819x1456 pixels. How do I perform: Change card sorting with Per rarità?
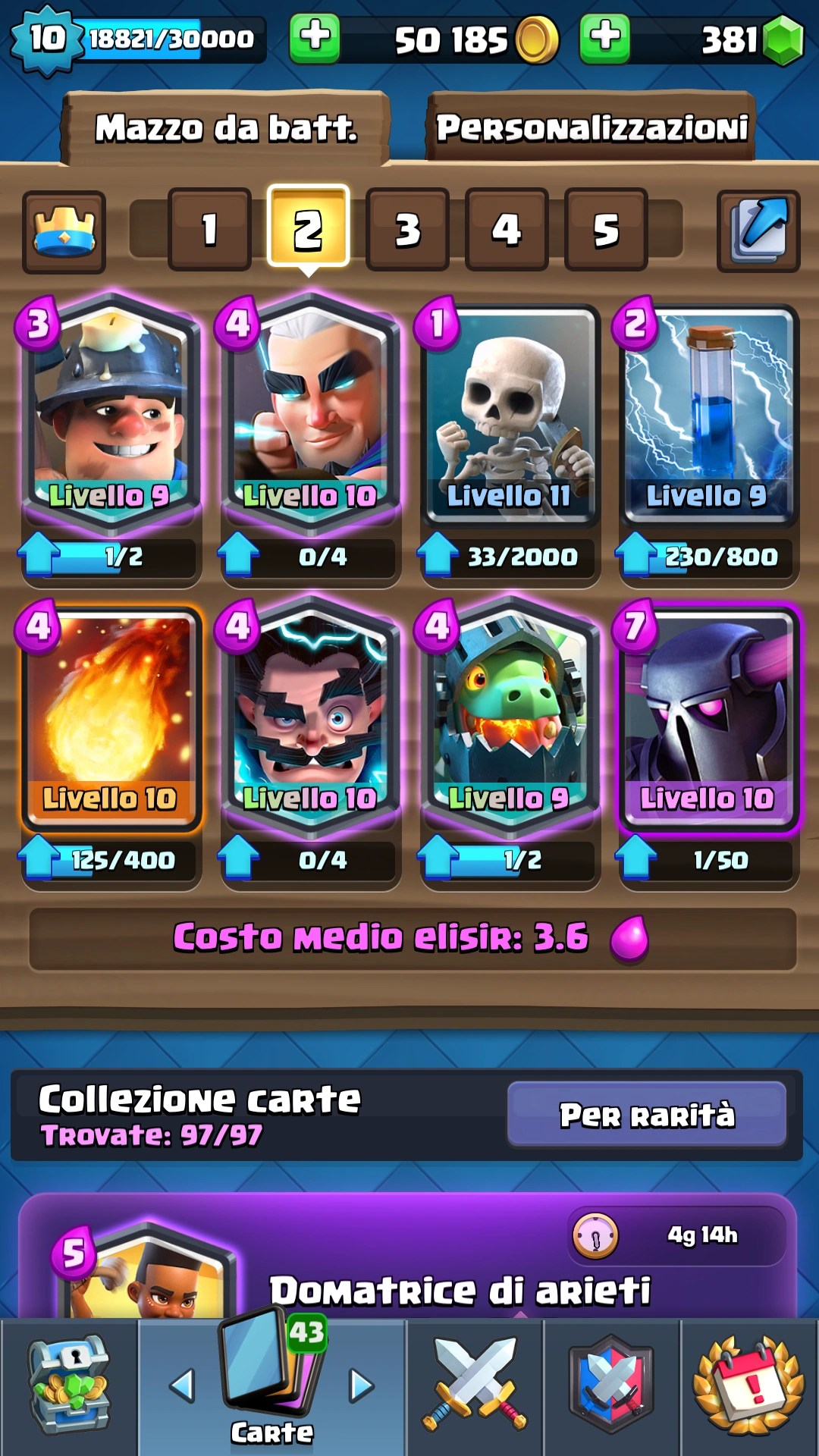click(x=646, y=1115)
